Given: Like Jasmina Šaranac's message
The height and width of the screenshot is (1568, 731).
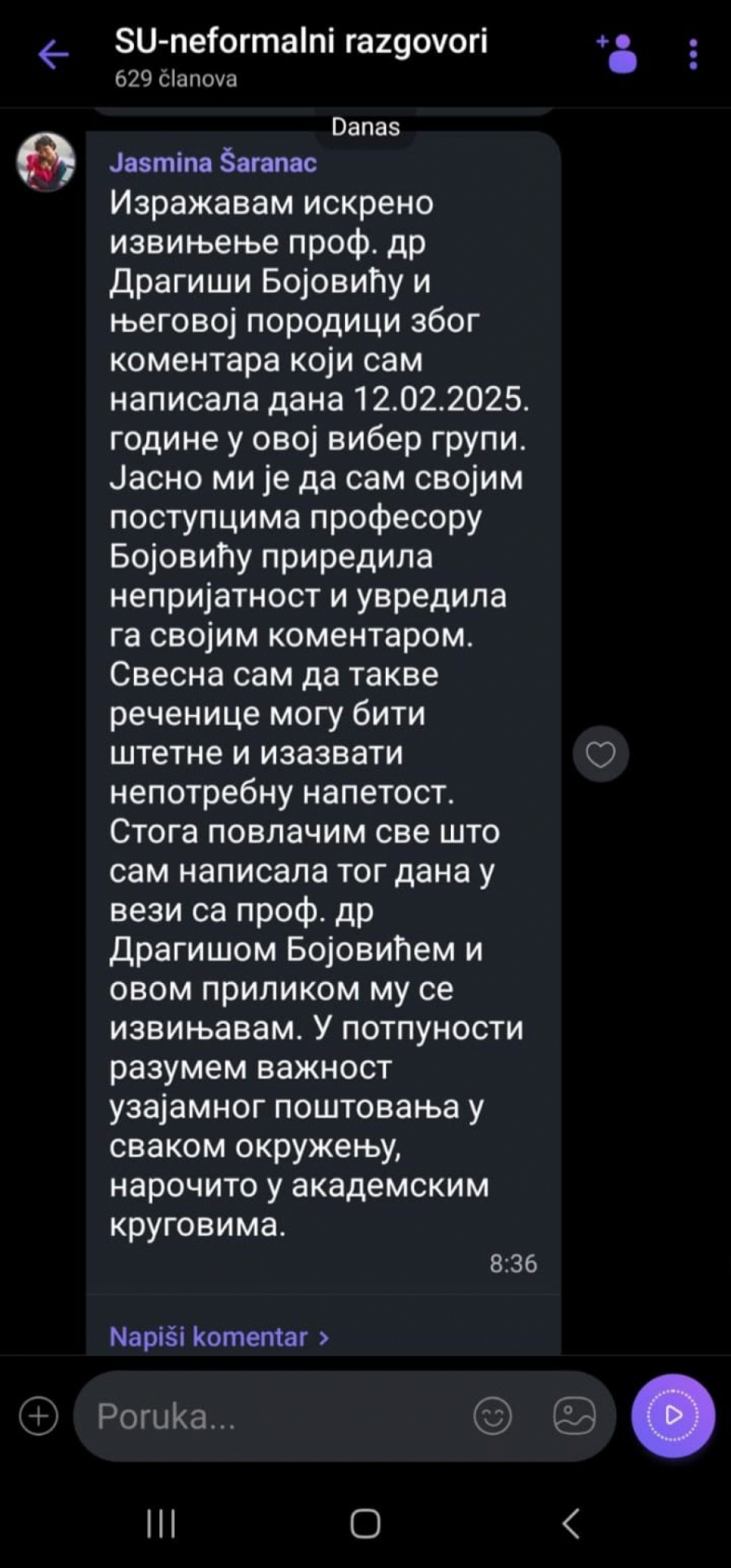Looking at the screenshot, I should (x=601, y=754).
